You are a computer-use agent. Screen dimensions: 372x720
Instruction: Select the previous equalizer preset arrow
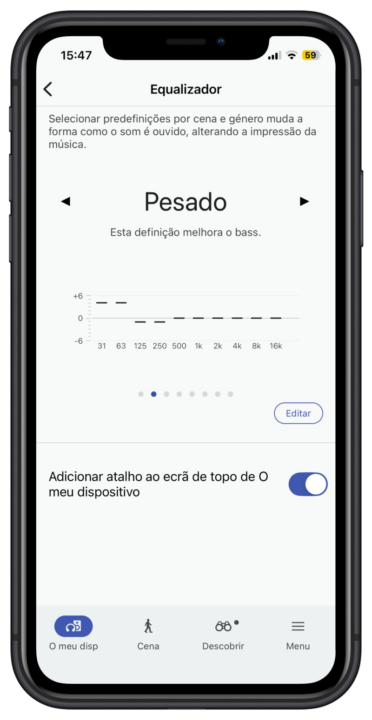tap(66, 202)
